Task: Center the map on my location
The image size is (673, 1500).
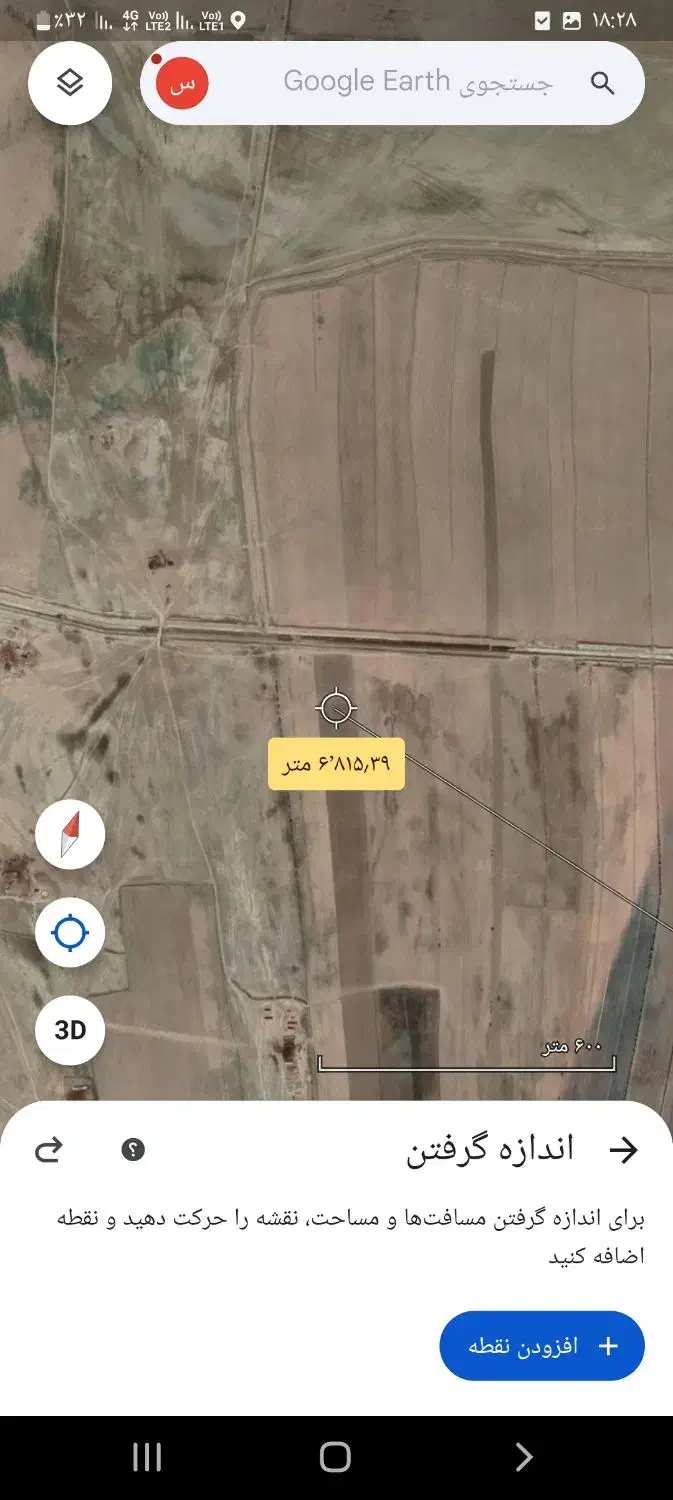Action: tap(70, 933)
